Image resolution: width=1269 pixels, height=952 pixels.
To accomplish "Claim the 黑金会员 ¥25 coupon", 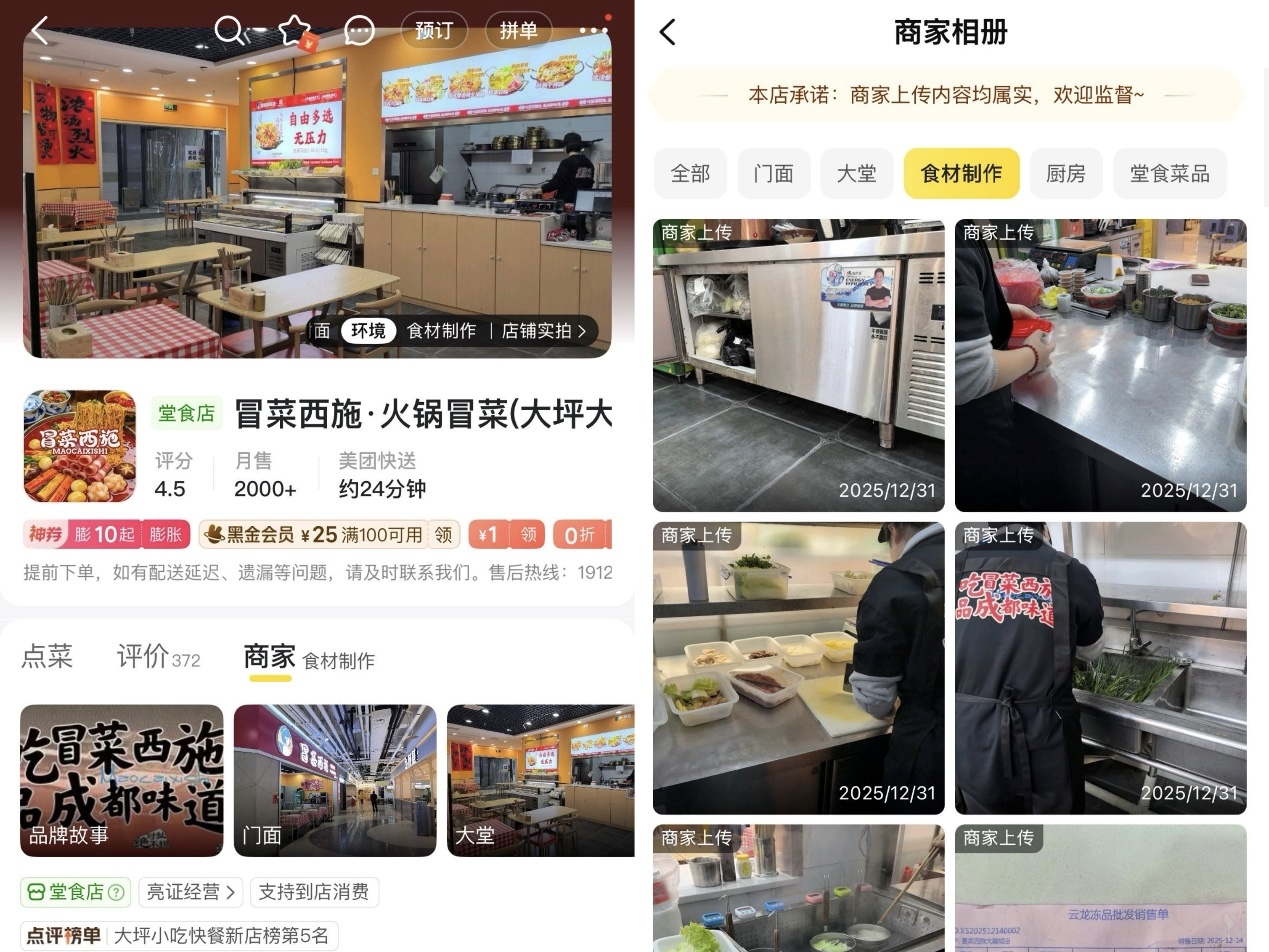I will (442, 535).
